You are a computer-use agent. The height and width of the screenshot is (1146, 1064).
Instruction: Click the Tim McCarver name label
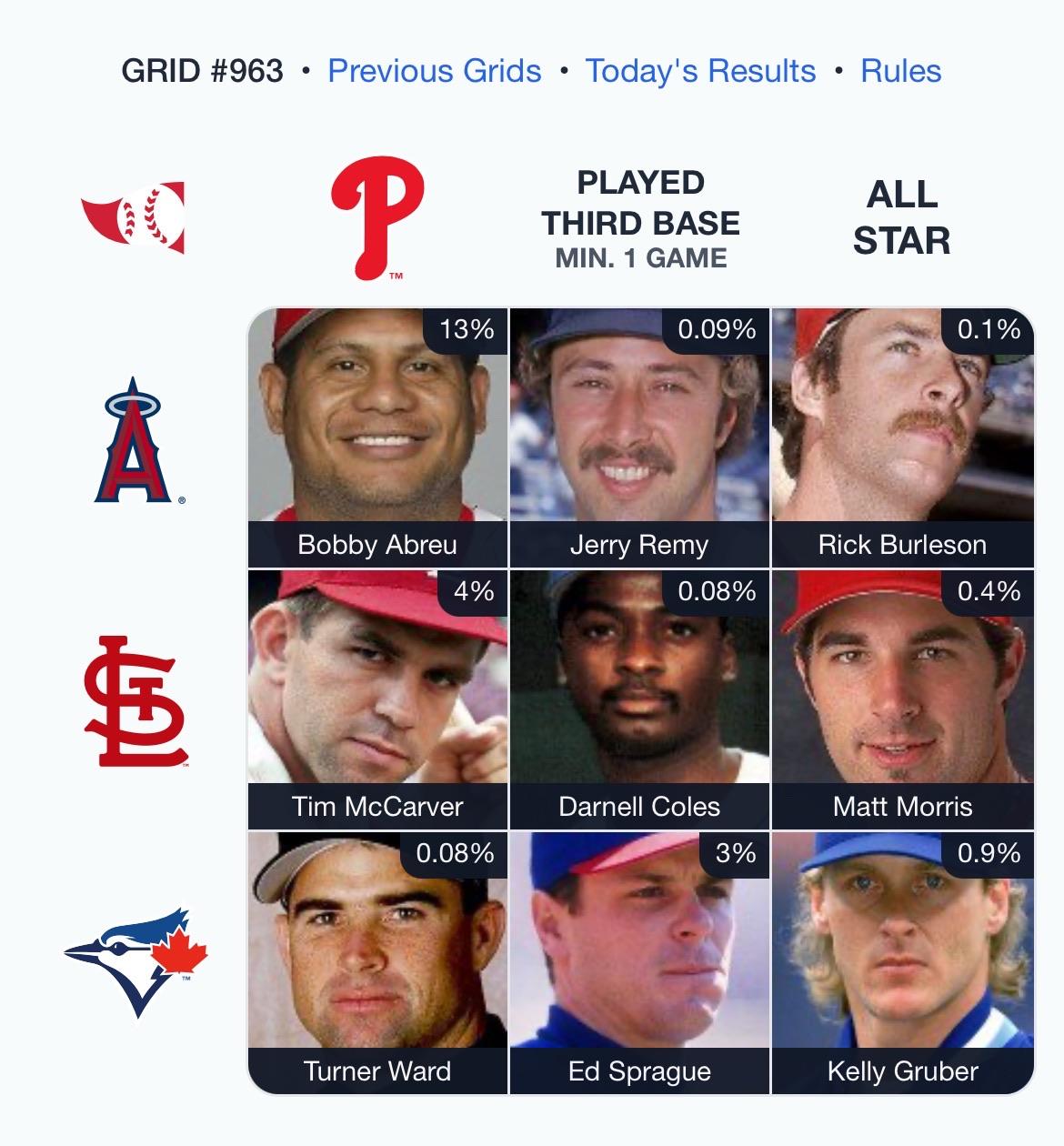click(376, 806)
